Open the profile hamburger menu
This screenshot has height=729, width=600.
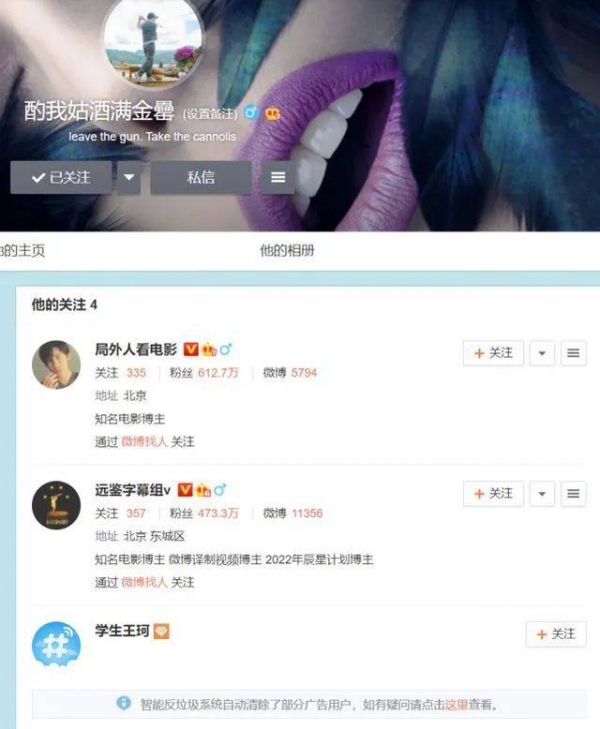click(x=278, y=177)
